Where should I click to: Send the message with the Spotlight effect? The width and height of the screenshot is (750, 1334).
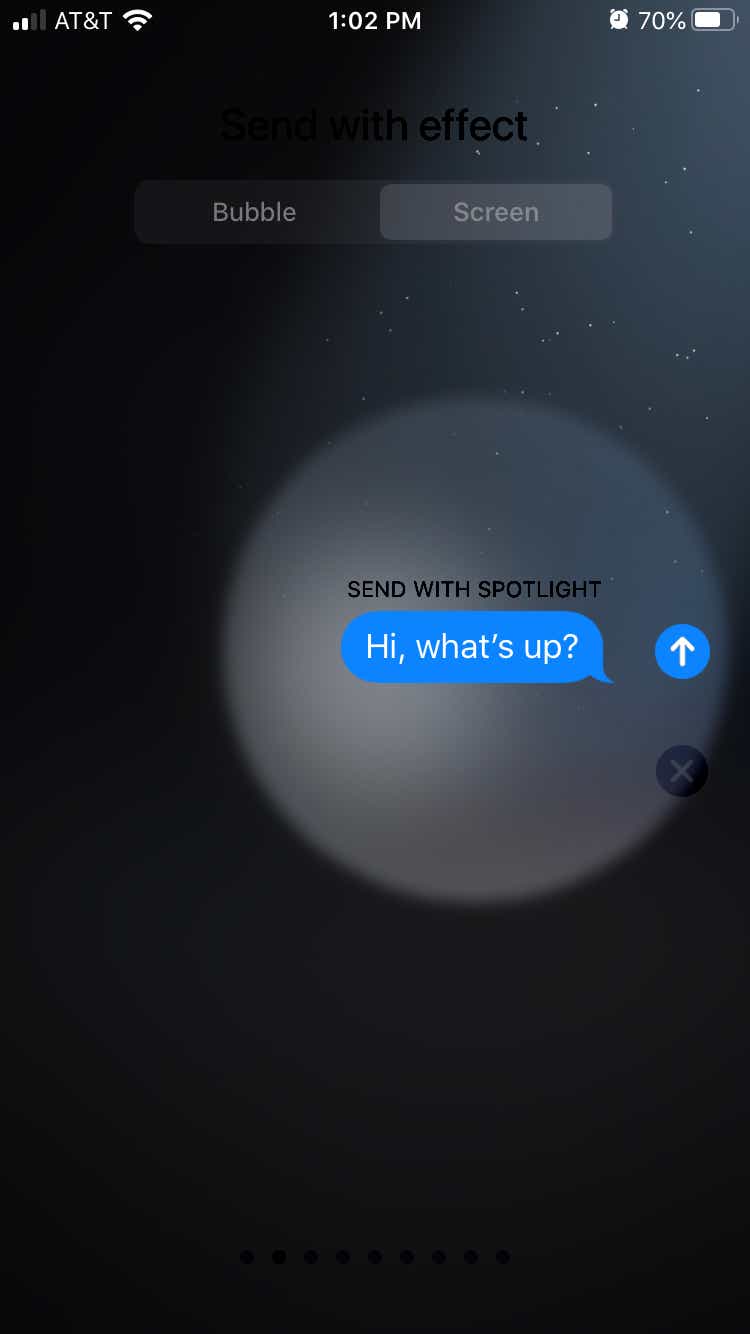[x=682, y=652]
